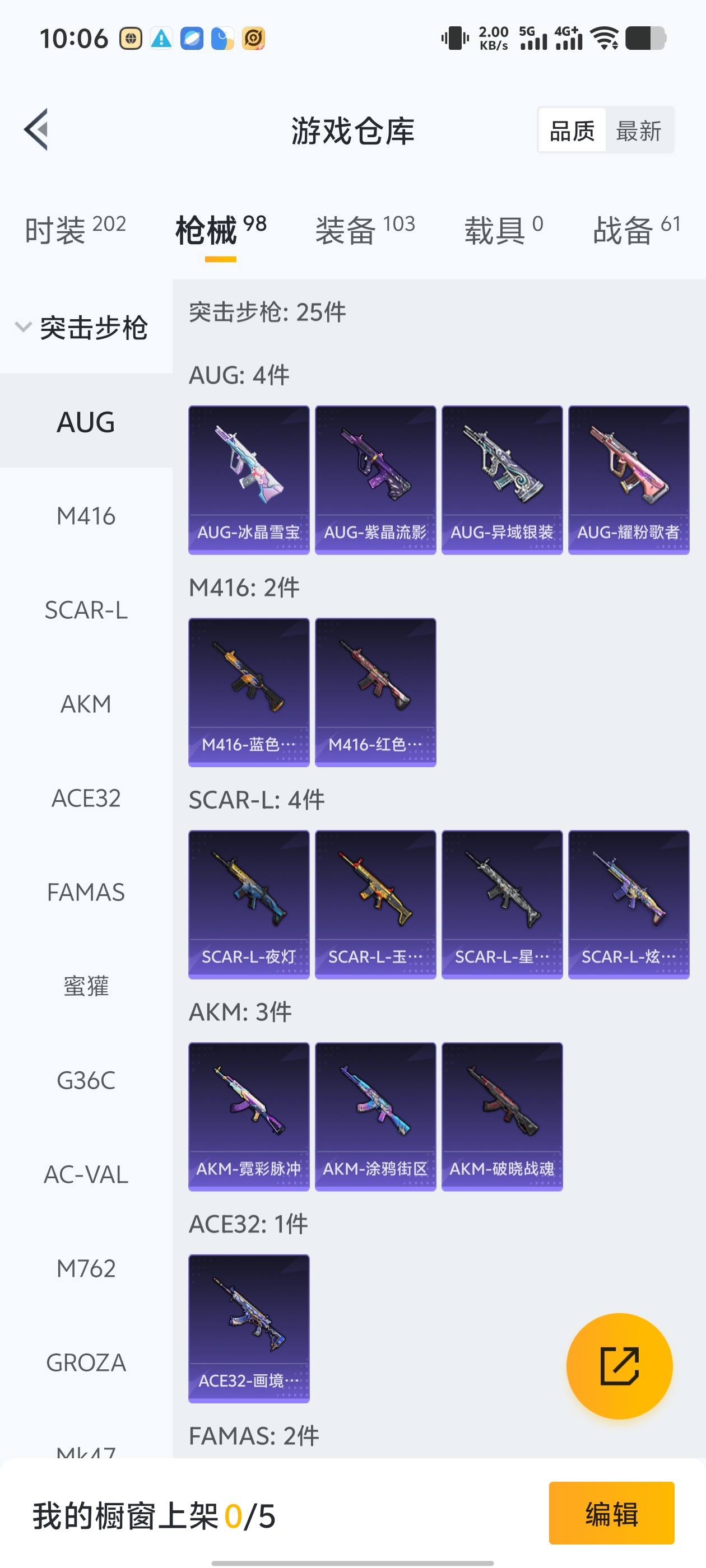The width and height of the screenshot is (706, 1568).
Task: Open the SCAR-L-夜灯 skin tile
Action: tap(249, 904)
